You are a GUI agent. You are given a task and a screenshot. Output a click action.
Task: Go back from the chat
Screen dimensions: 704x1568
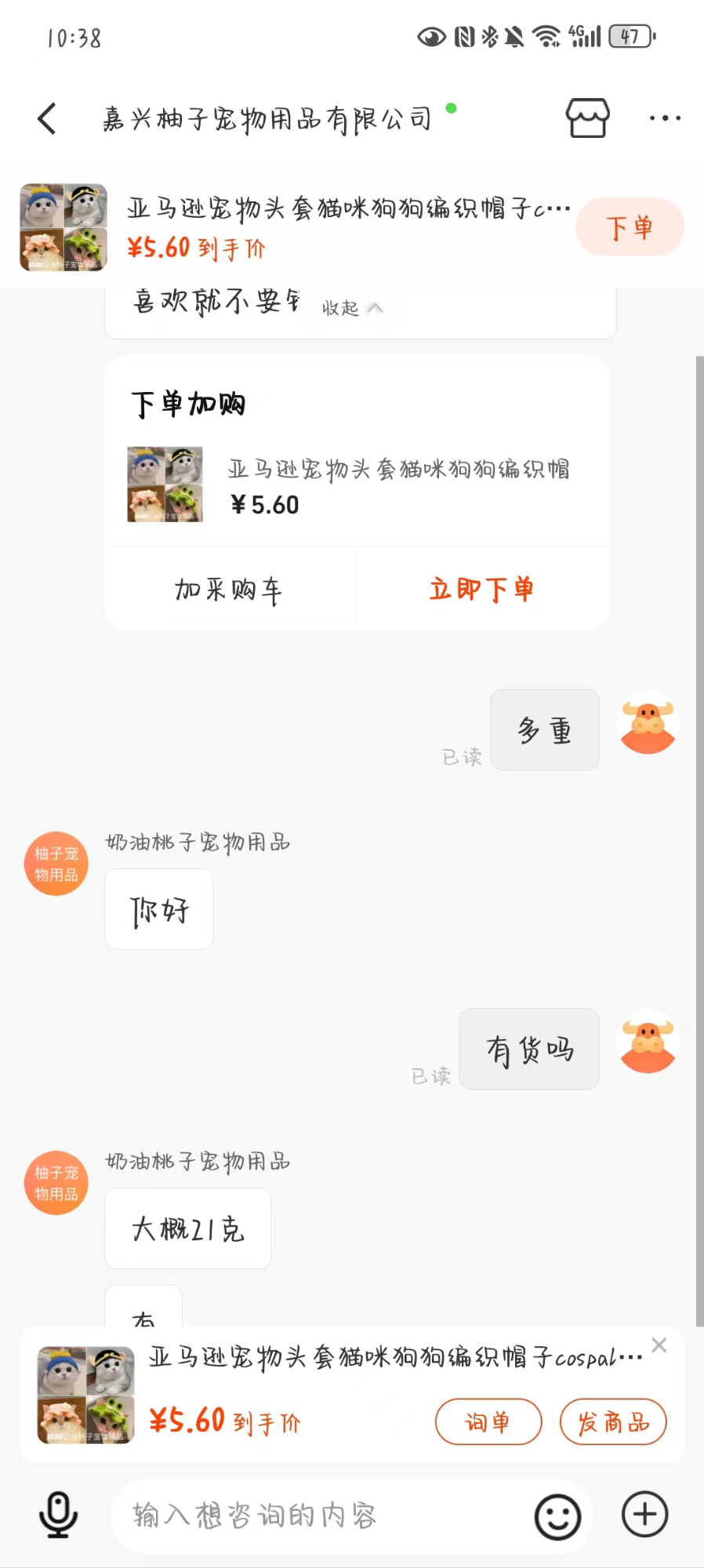click(47, 119)
